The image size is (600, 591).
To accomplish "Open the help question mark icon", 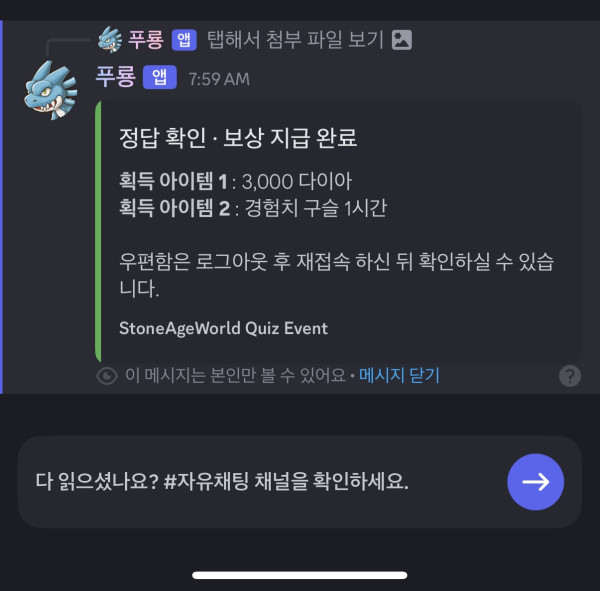I will [569, 376].
